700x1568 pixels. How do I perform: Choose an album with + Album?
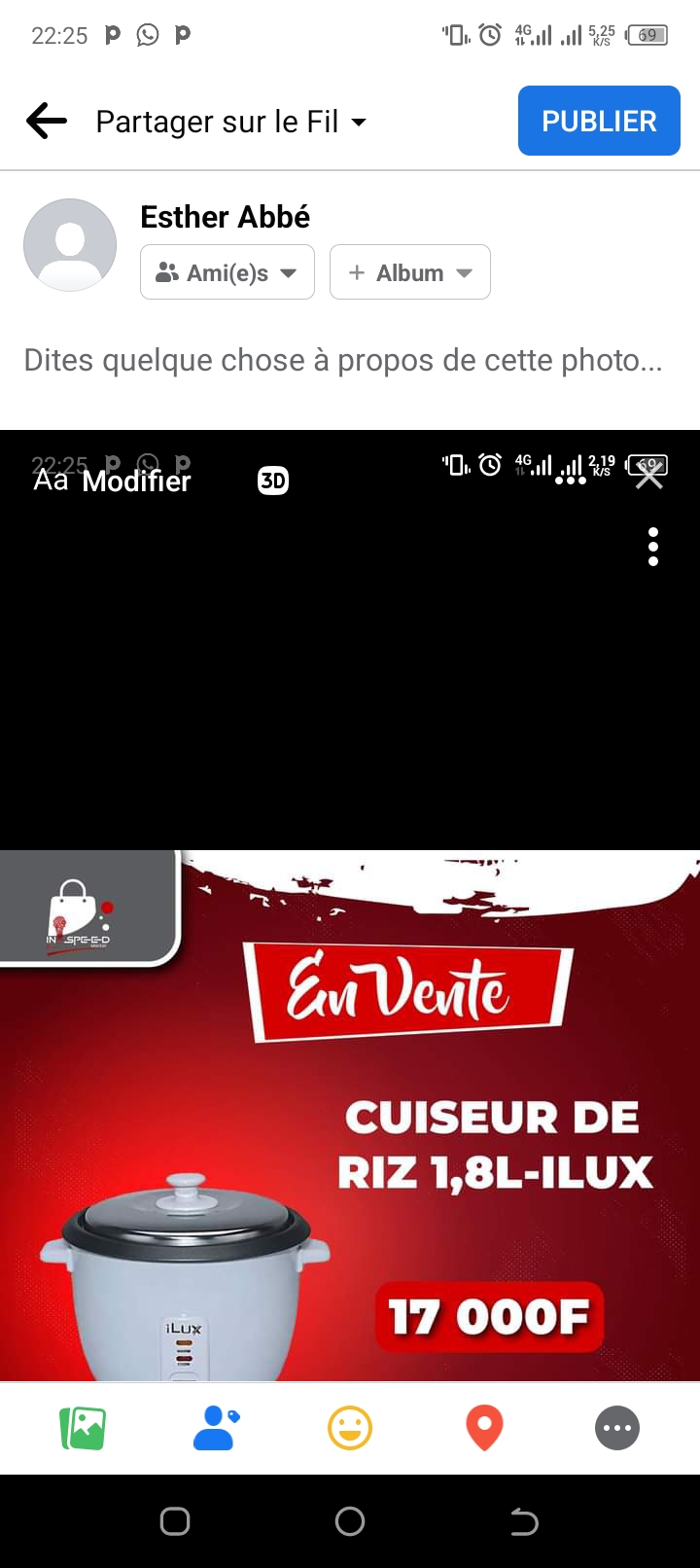(x=409, y=272)
